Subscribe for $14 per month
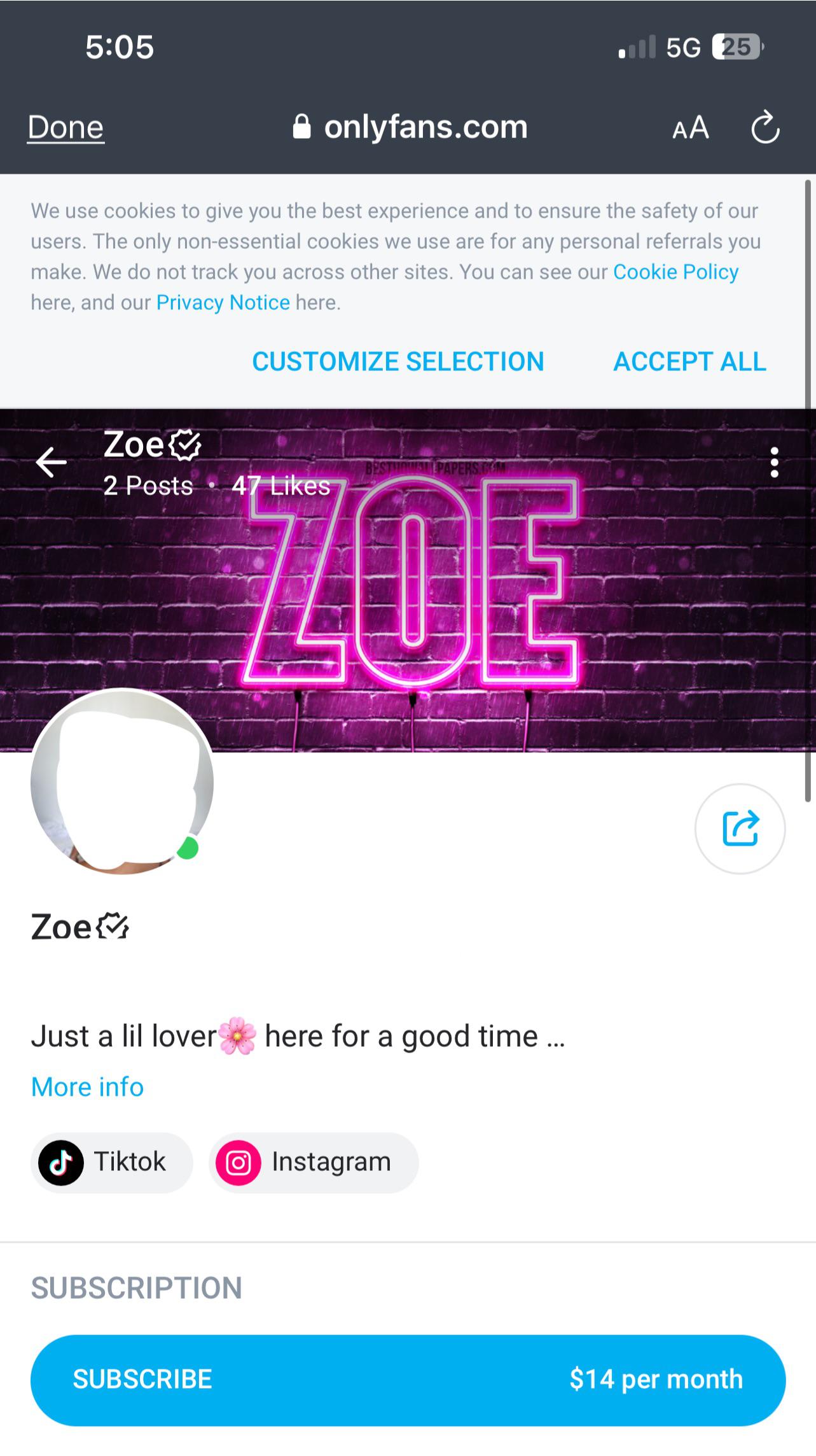The height and width of the screenshot is (1456, 816). click(408, 1380)
